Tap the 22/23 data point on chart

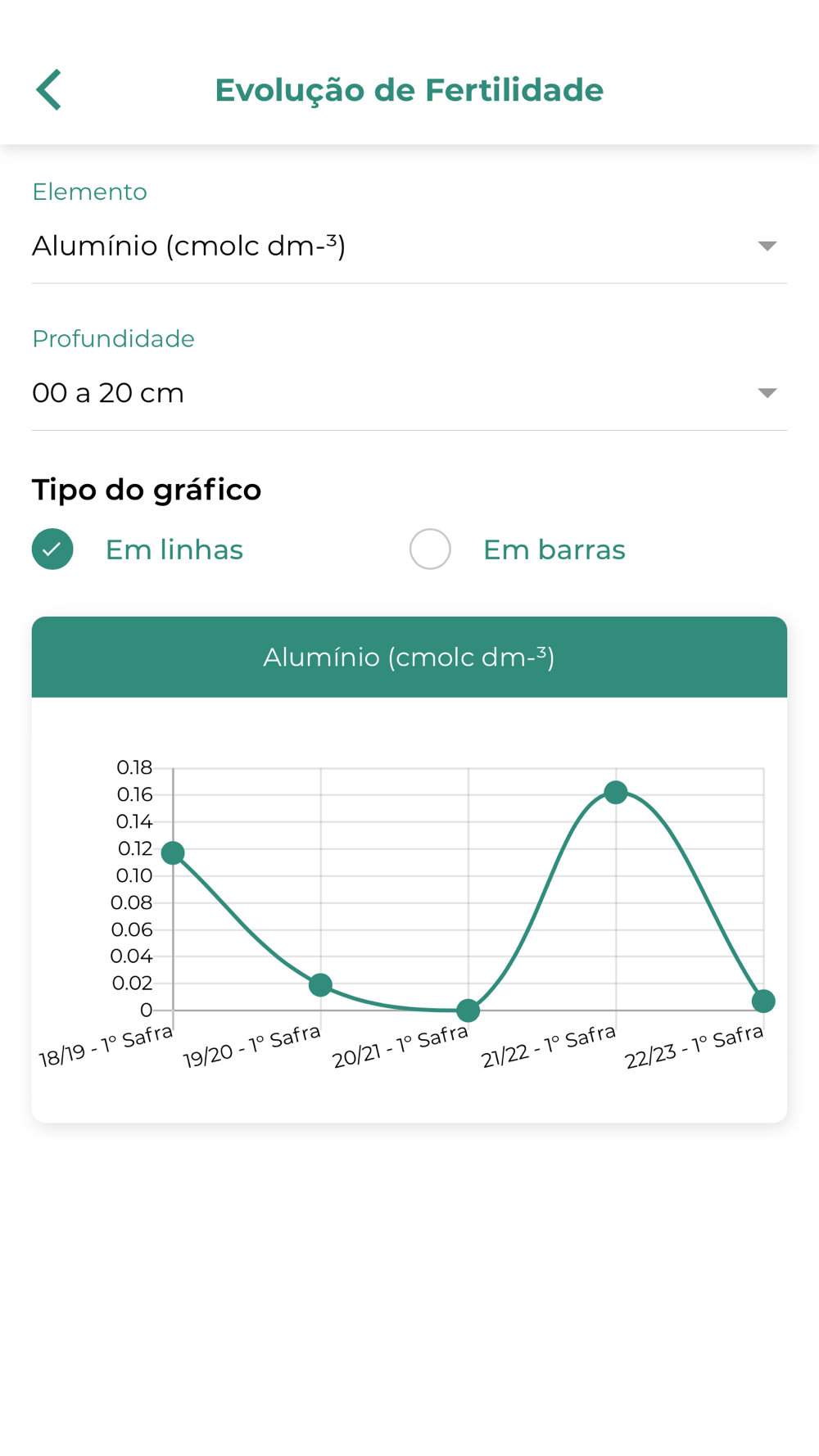763,1001
